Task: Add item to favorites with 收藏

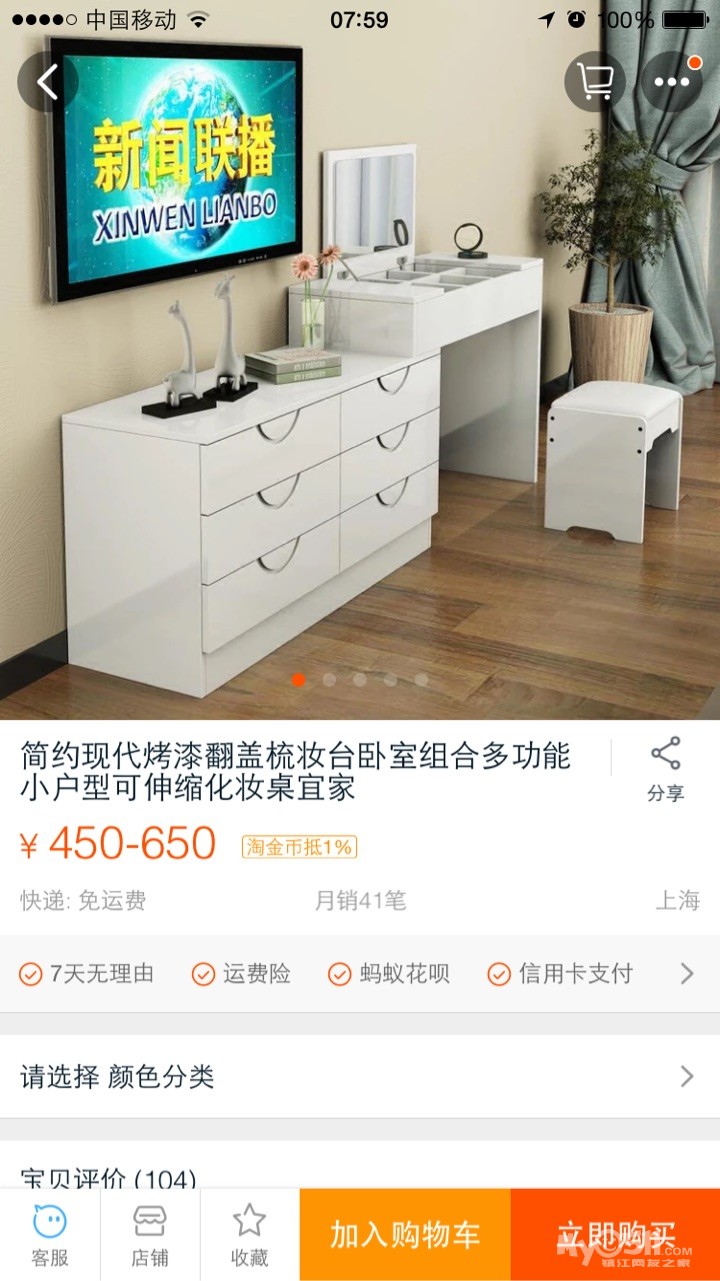Action: pyautogui.click(x=249, y=1235)
